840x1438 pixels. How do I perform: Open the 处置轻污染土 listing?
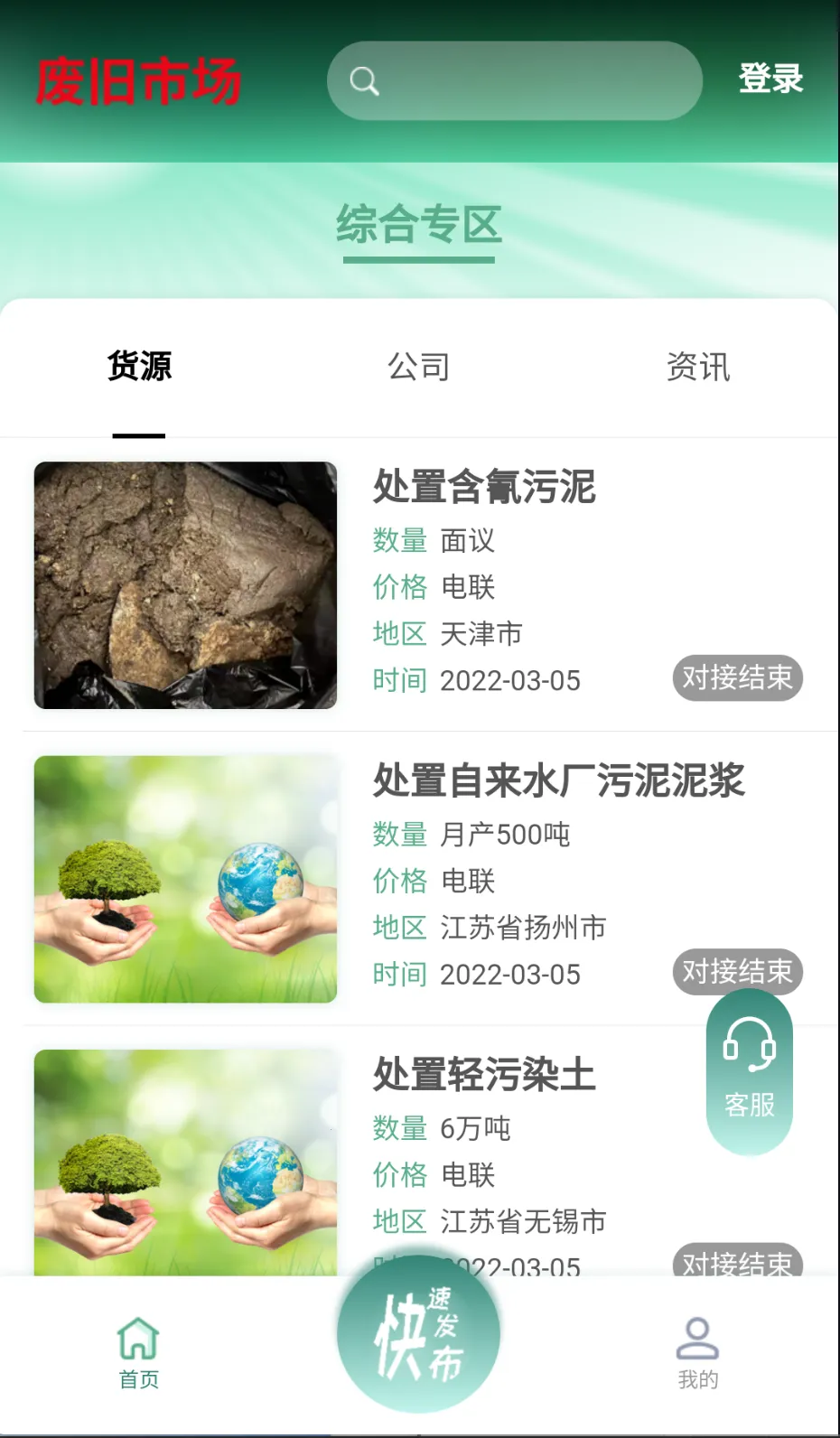point(484,1075)
